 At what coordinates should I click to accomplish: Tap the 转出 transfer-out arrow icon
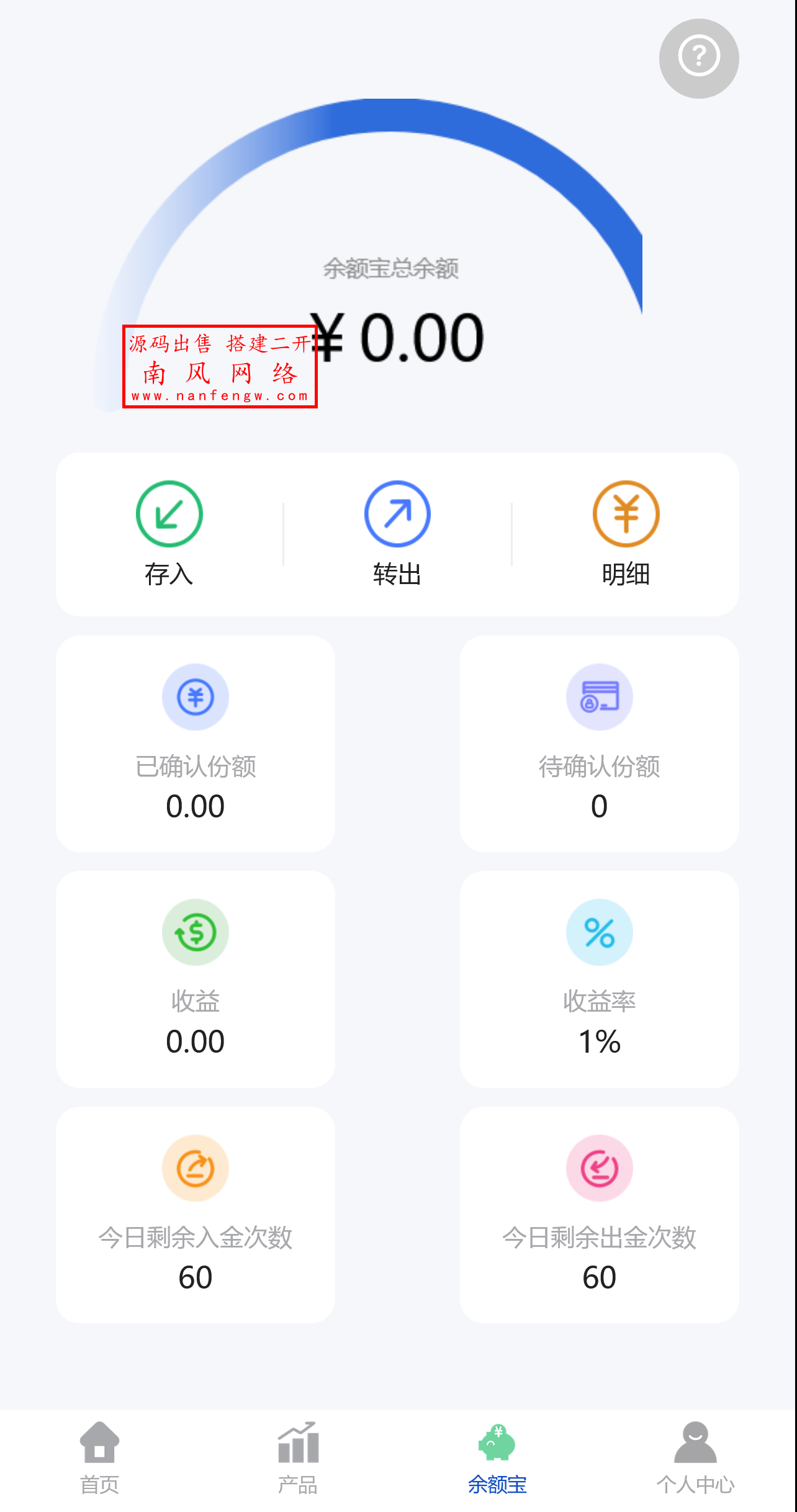point(398,514)
